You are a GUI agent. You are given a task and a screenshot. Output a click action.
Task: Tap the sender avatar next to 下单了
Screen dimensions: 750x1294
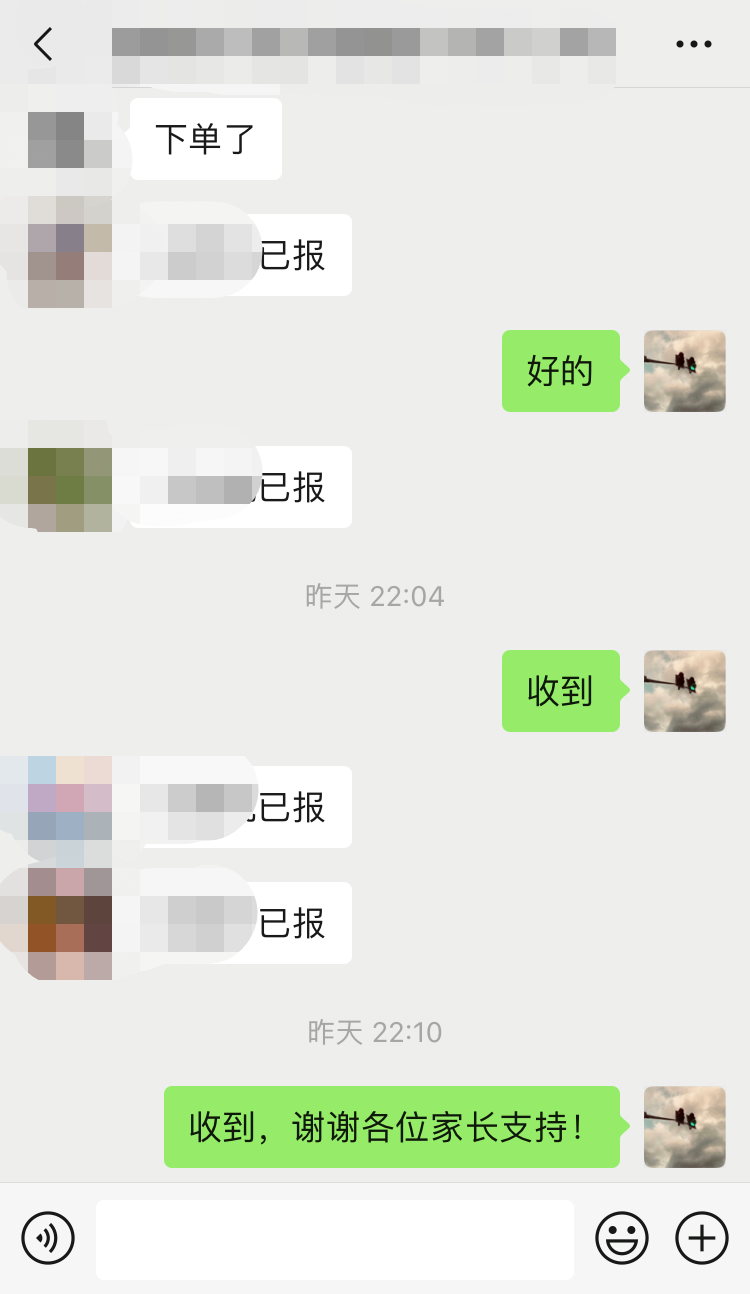69,140
